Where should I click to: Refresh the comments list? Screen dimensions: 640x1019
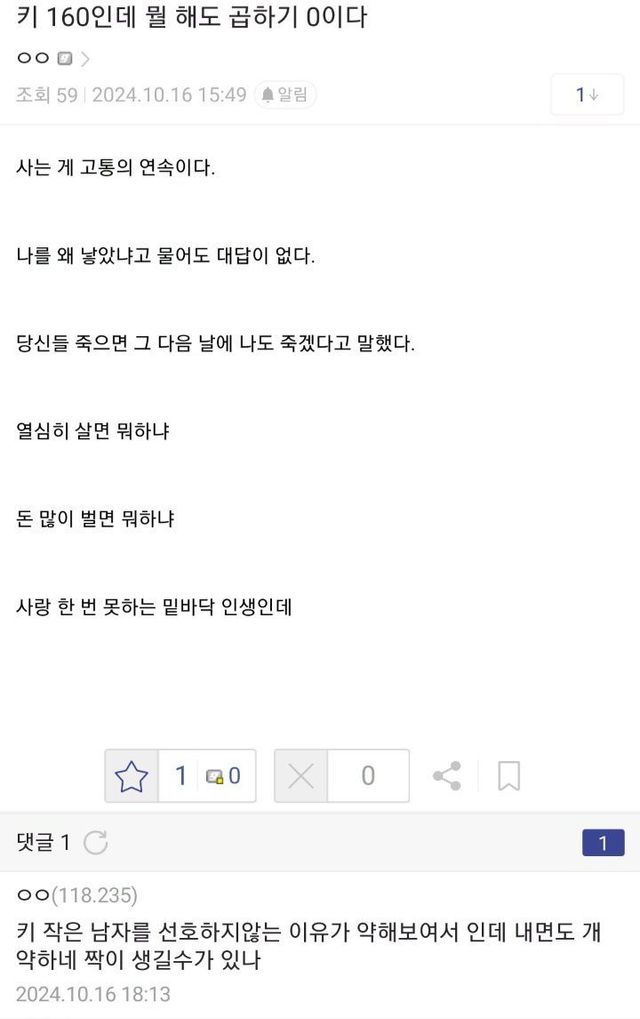coord(96,842)
